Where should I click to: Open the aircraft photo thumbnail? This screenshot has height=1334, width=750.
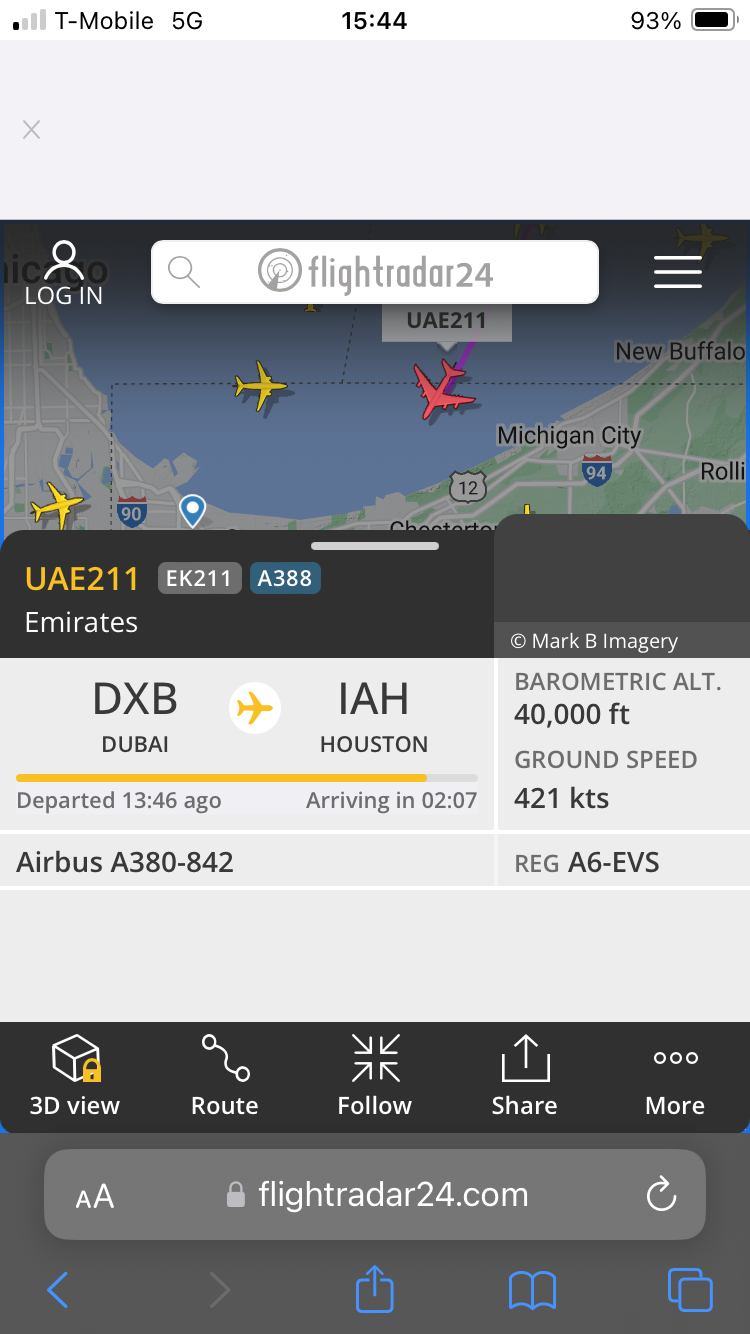coord(622,585)
